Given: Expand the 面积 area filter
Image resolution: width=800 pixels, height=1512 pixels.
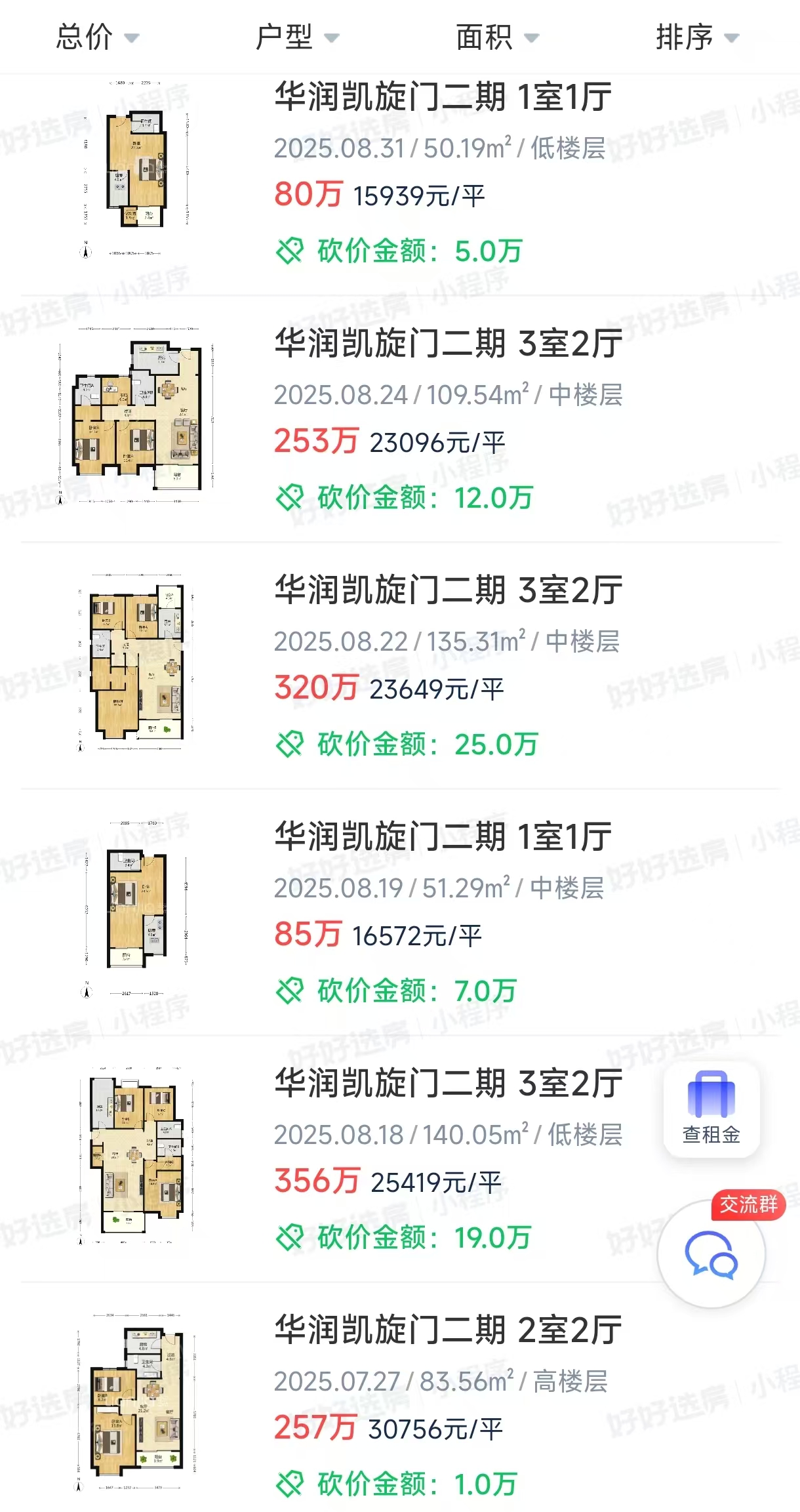Looking at the screenshot, I should [x=497, y=37].
